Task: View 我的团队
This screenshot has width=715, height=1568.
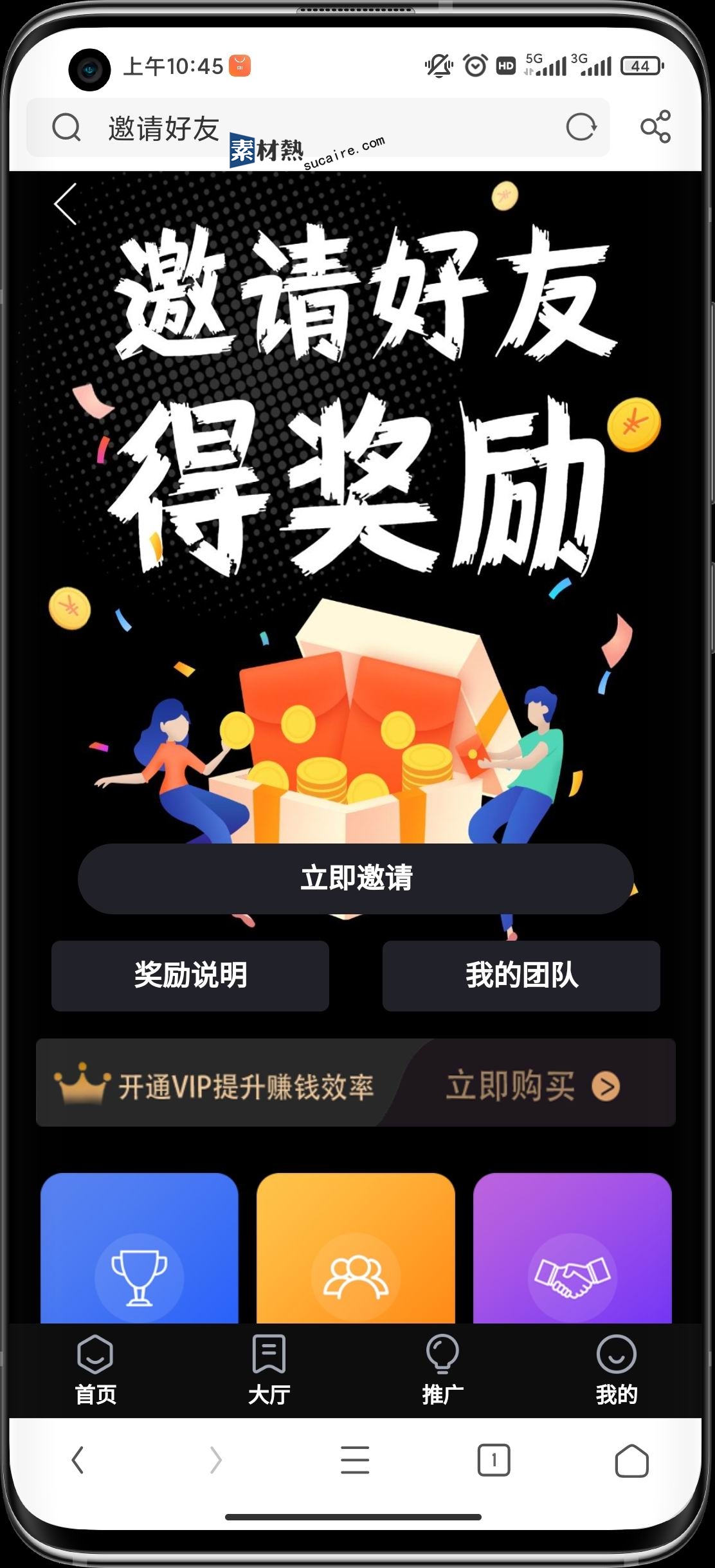Action: pos(521,975)
